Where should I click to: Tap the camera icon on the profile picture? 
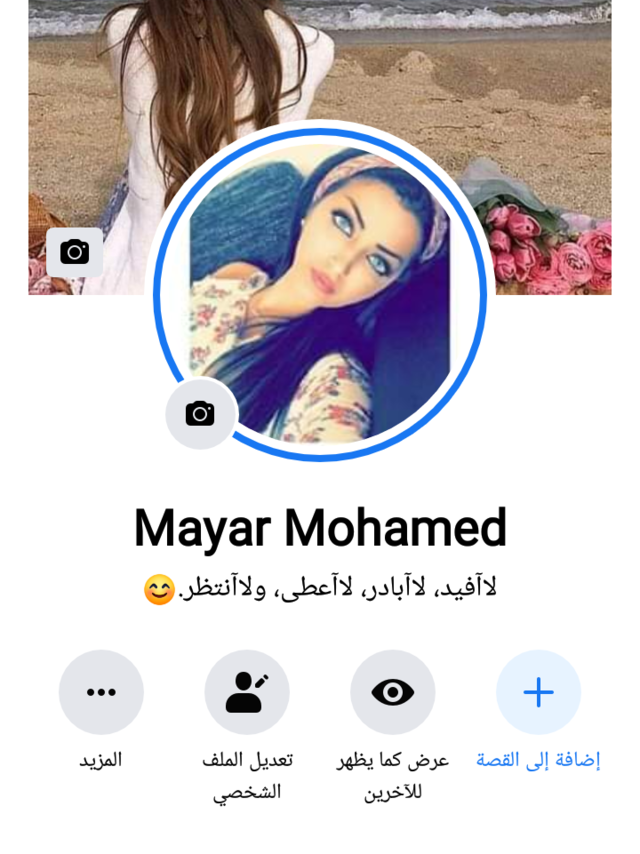point(200,413)
